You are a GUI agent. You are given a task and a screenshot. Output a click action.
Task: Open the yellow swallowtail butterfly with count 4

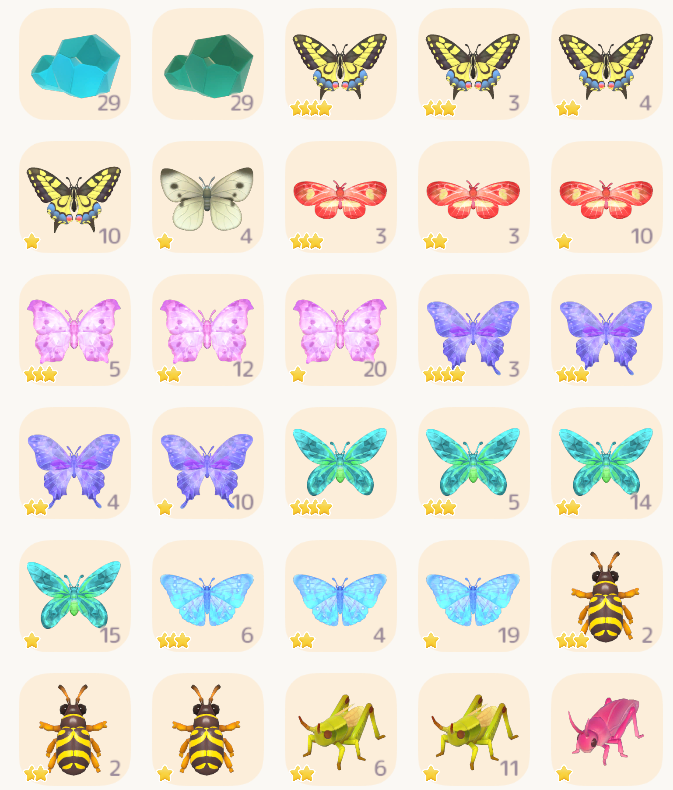[x=606, y=65]
